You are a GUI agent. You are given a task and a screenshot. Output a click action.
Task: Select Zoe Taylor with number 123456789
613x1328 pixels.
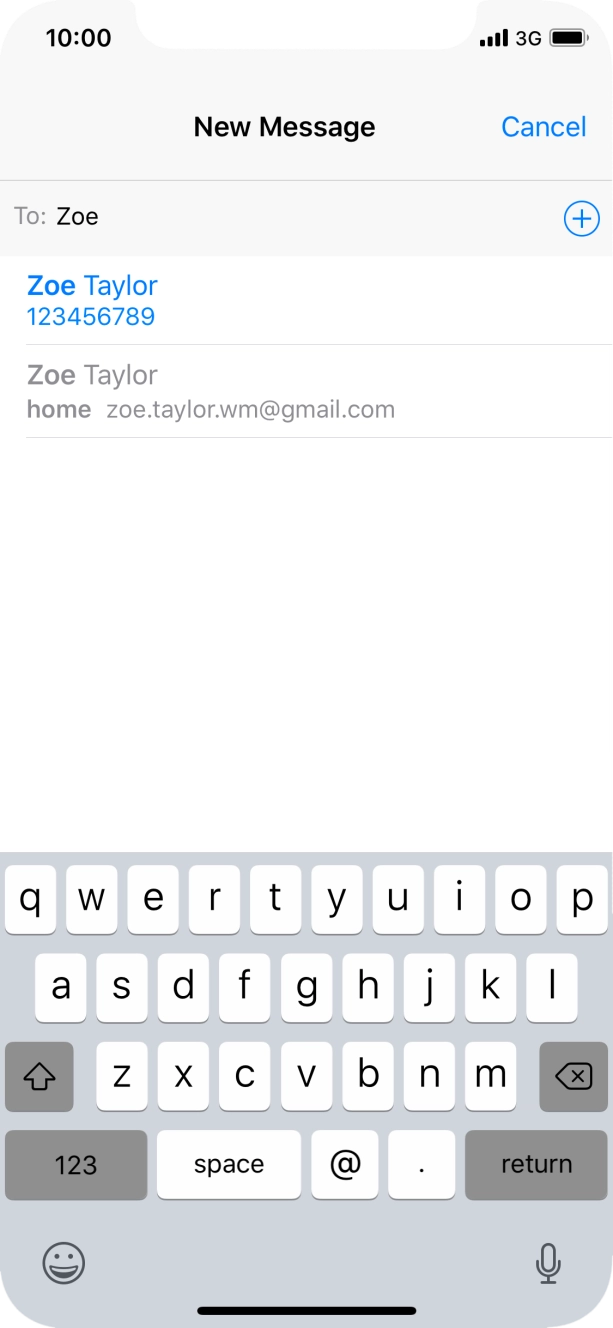[92, 300]
